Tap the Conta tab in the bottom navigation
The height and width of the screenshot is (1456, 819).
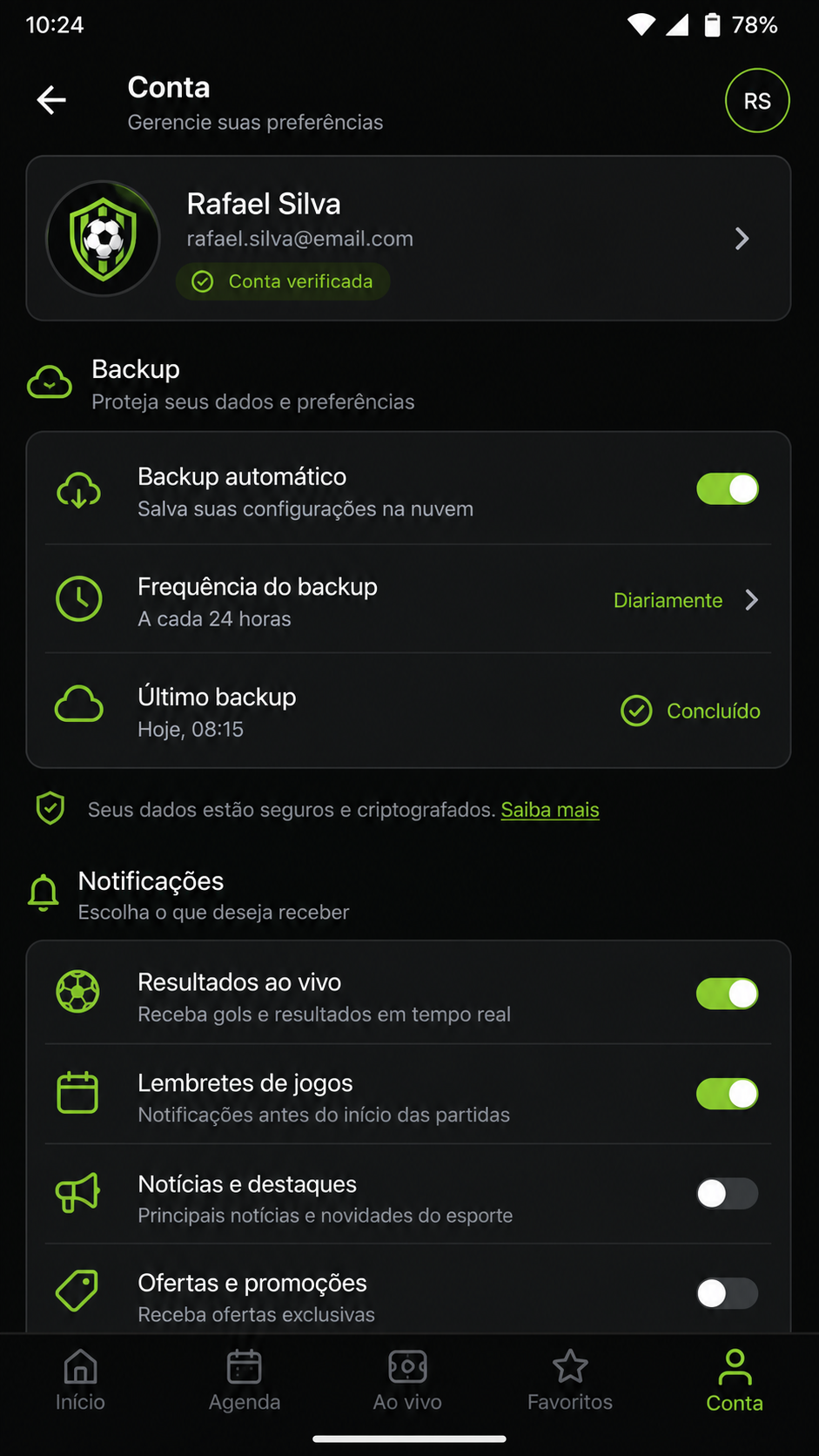735,1380
